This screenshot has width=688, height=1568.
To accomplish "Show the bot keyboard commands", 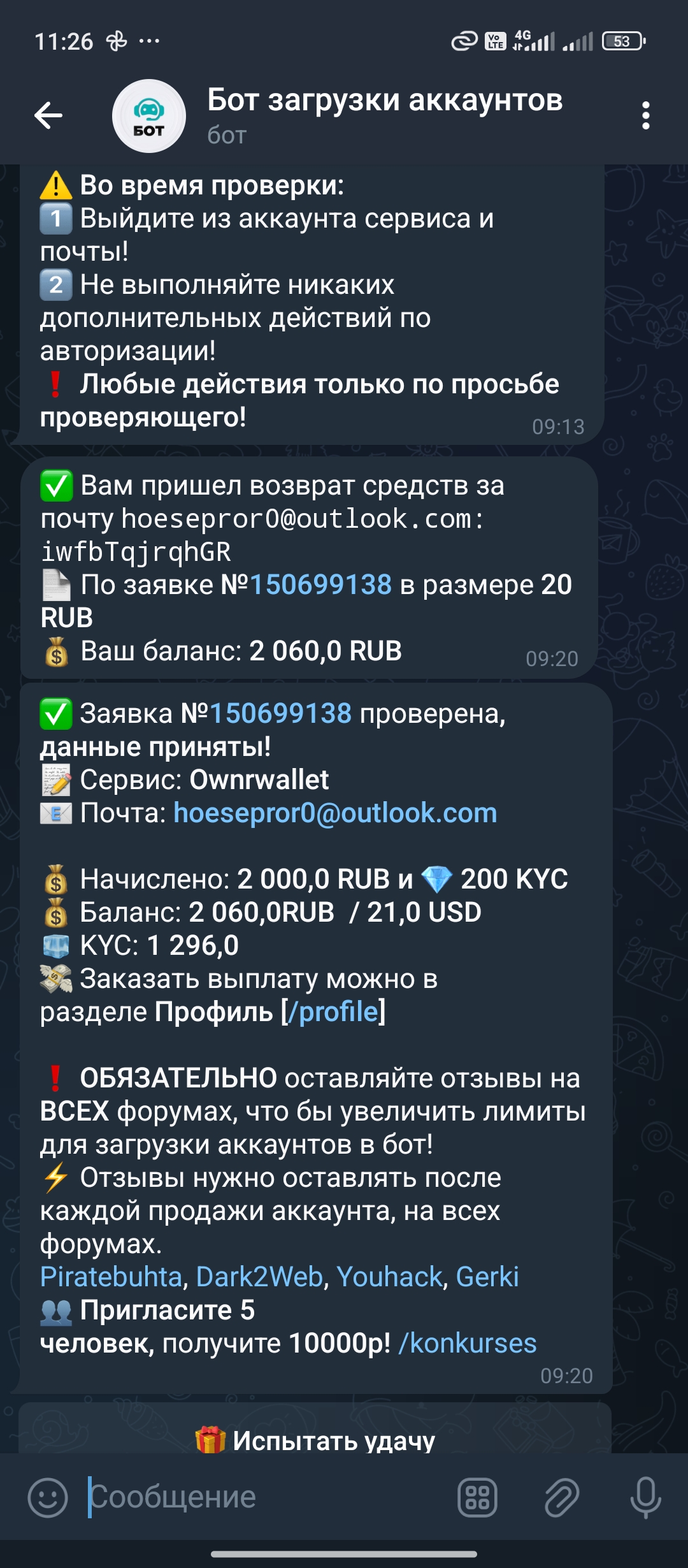I will 477,1497.
